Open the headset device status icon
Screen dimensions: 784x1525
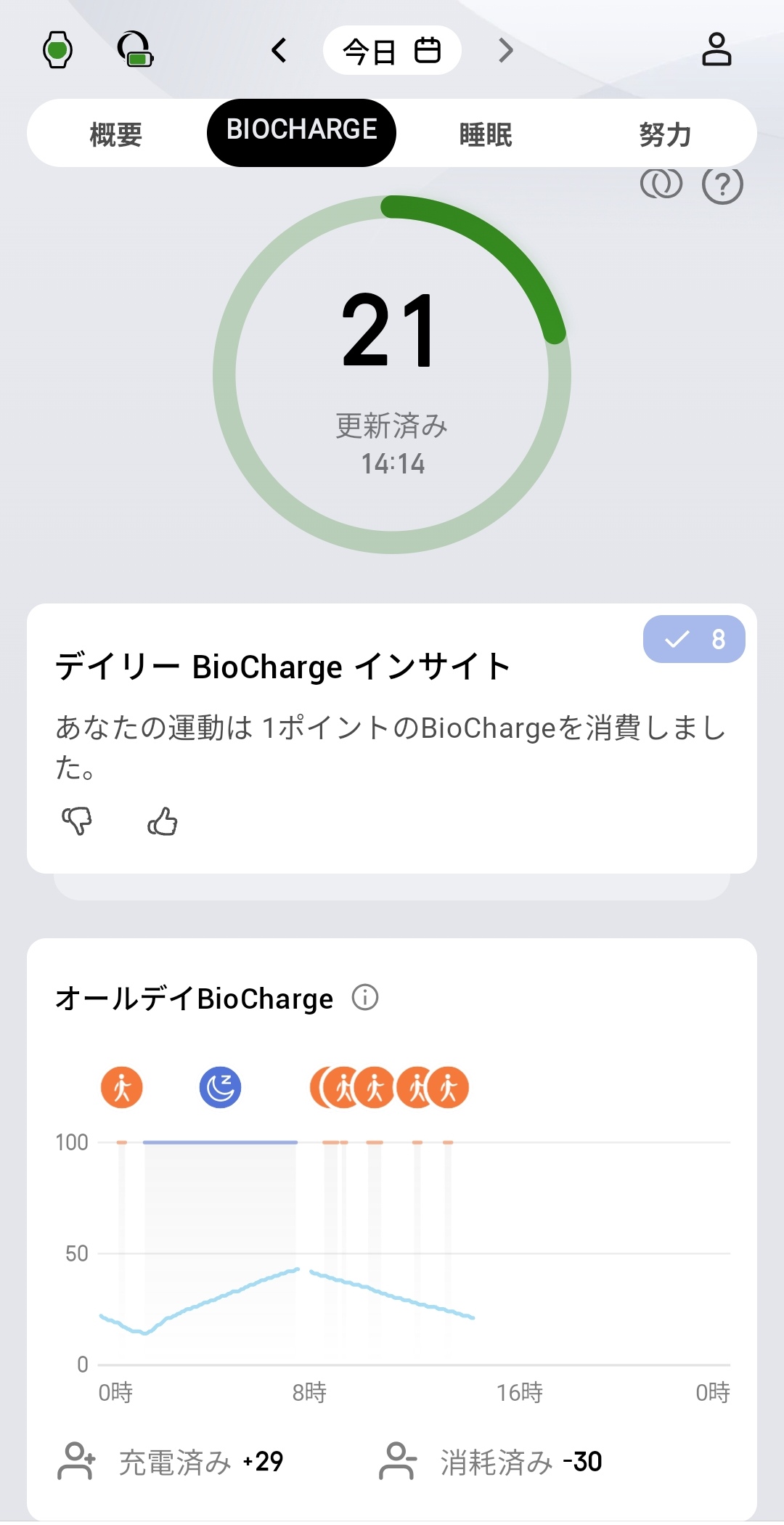(x=135, y=50)
